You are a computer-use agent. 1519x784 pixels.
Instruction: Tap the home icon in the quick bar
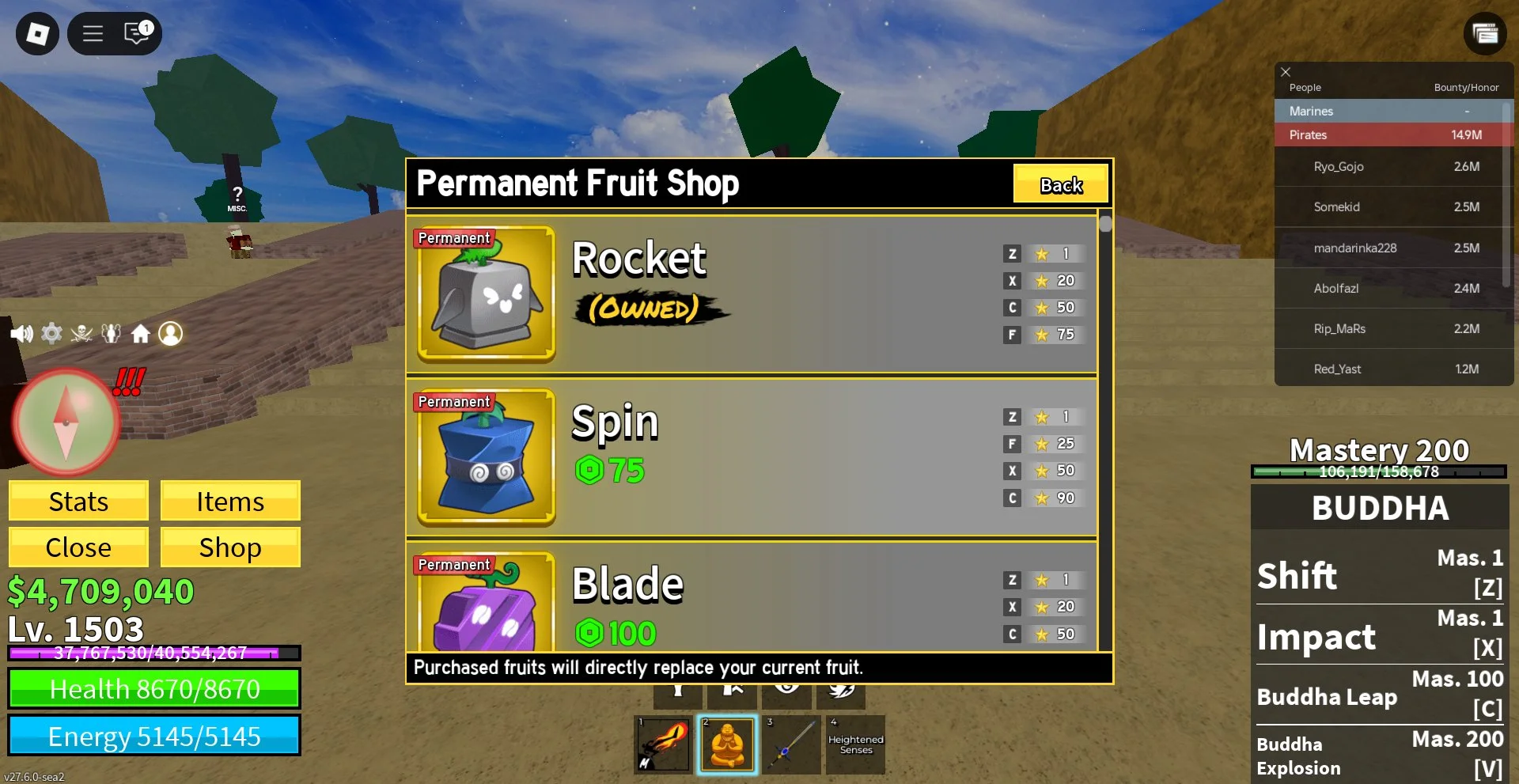point(141,334)
